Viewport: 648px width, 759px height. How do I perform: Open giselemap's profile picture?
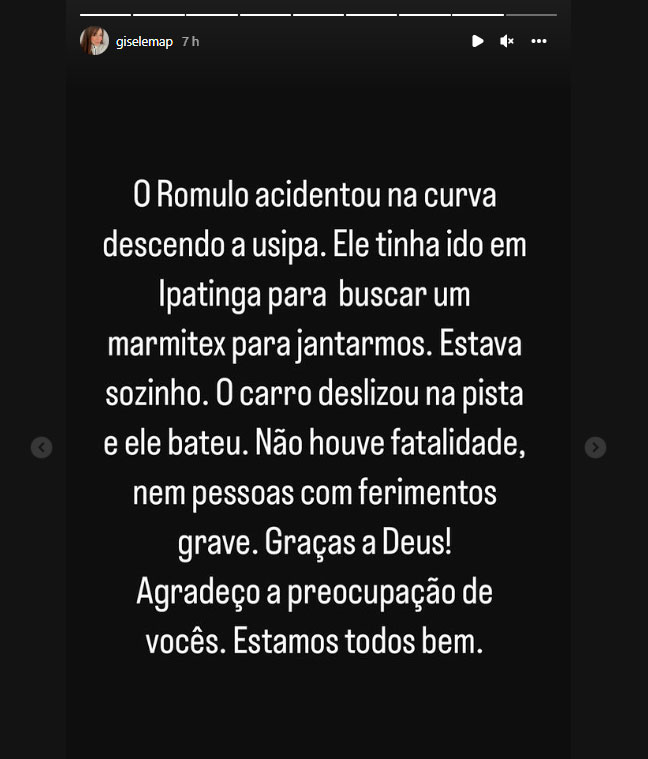(94, 41)
